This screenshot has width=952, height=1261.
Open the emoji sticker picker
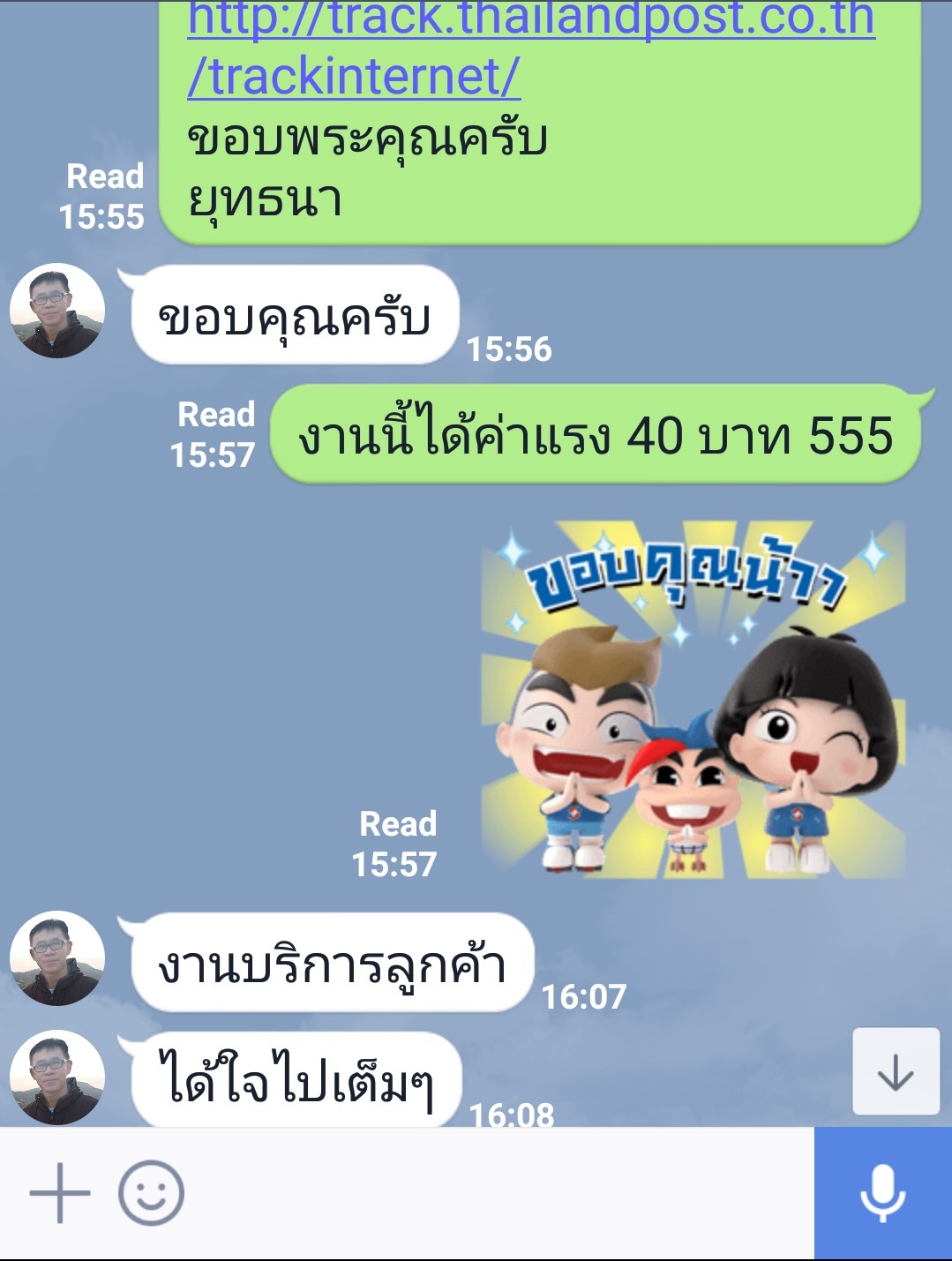click(x=151, y=1193)
